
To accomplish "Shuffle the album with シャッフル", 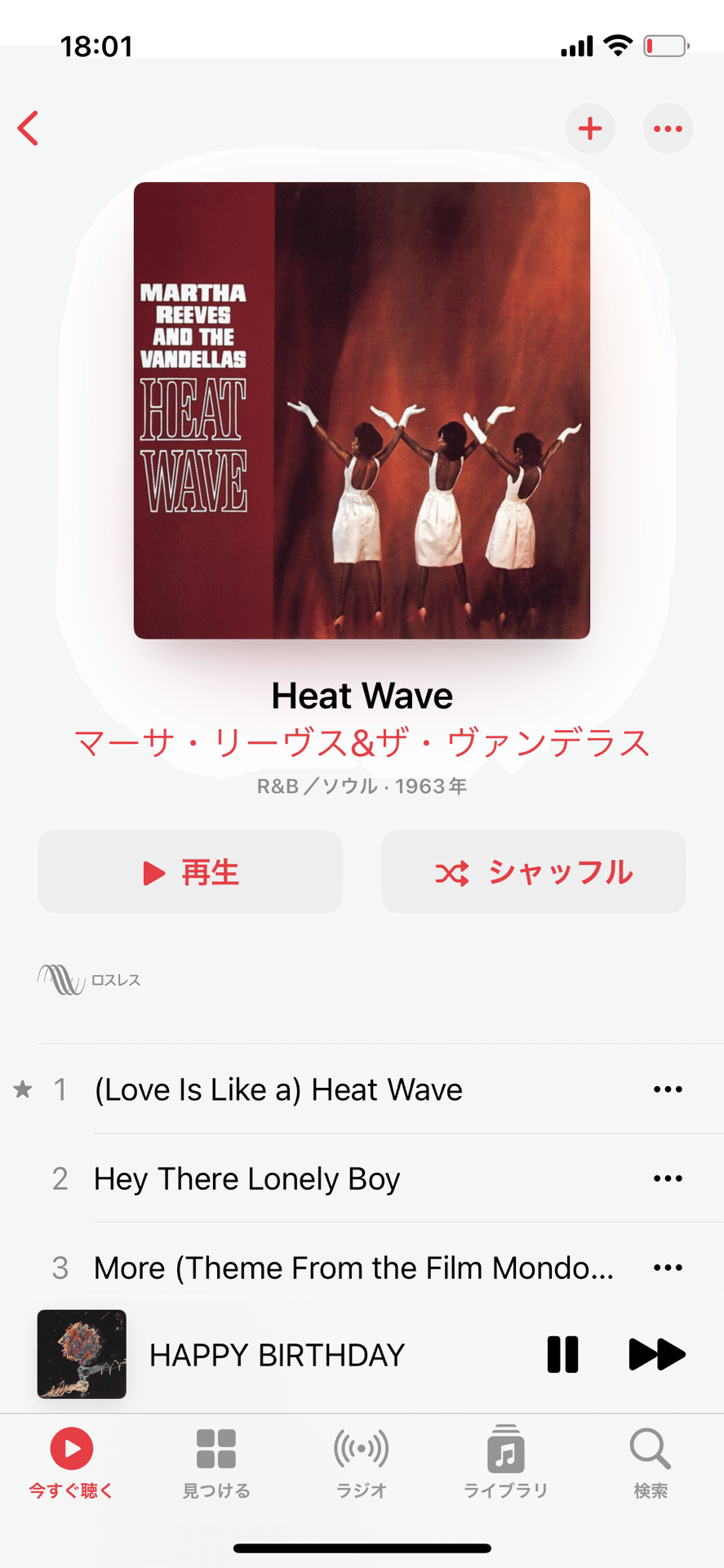I will point(533,872).
